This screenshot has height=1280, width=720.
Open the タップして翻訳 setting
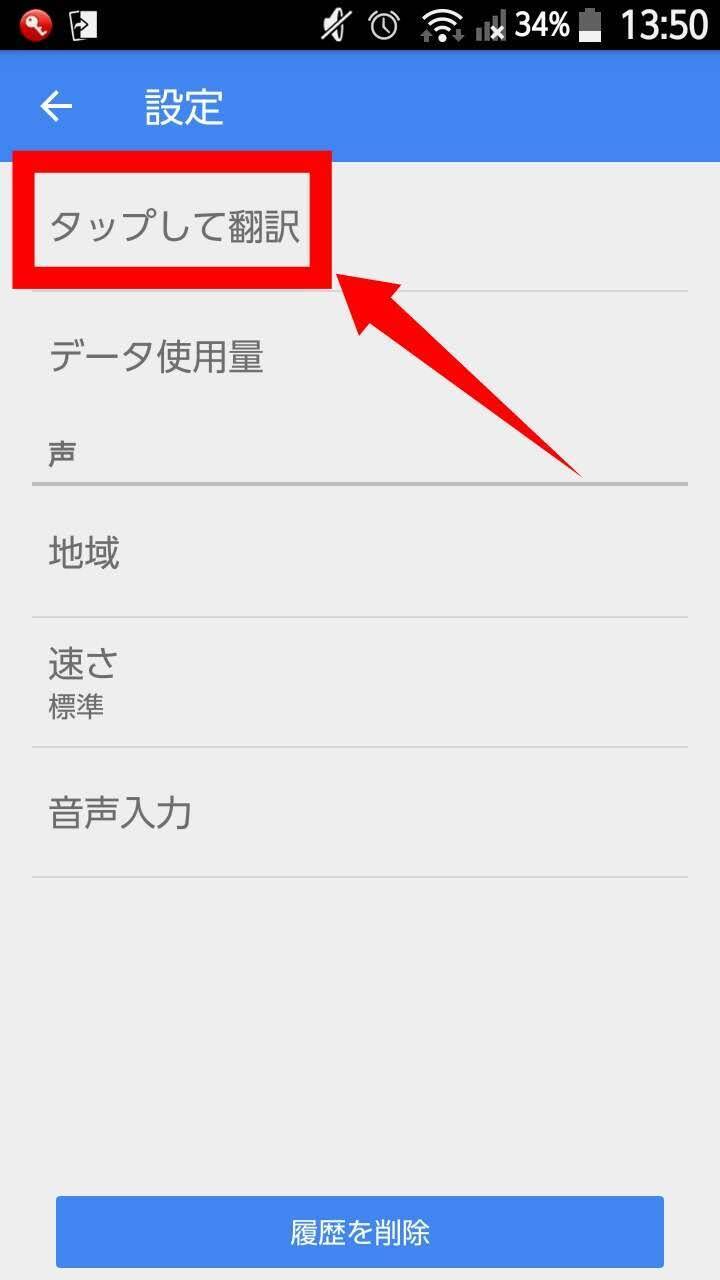(175, 226)
